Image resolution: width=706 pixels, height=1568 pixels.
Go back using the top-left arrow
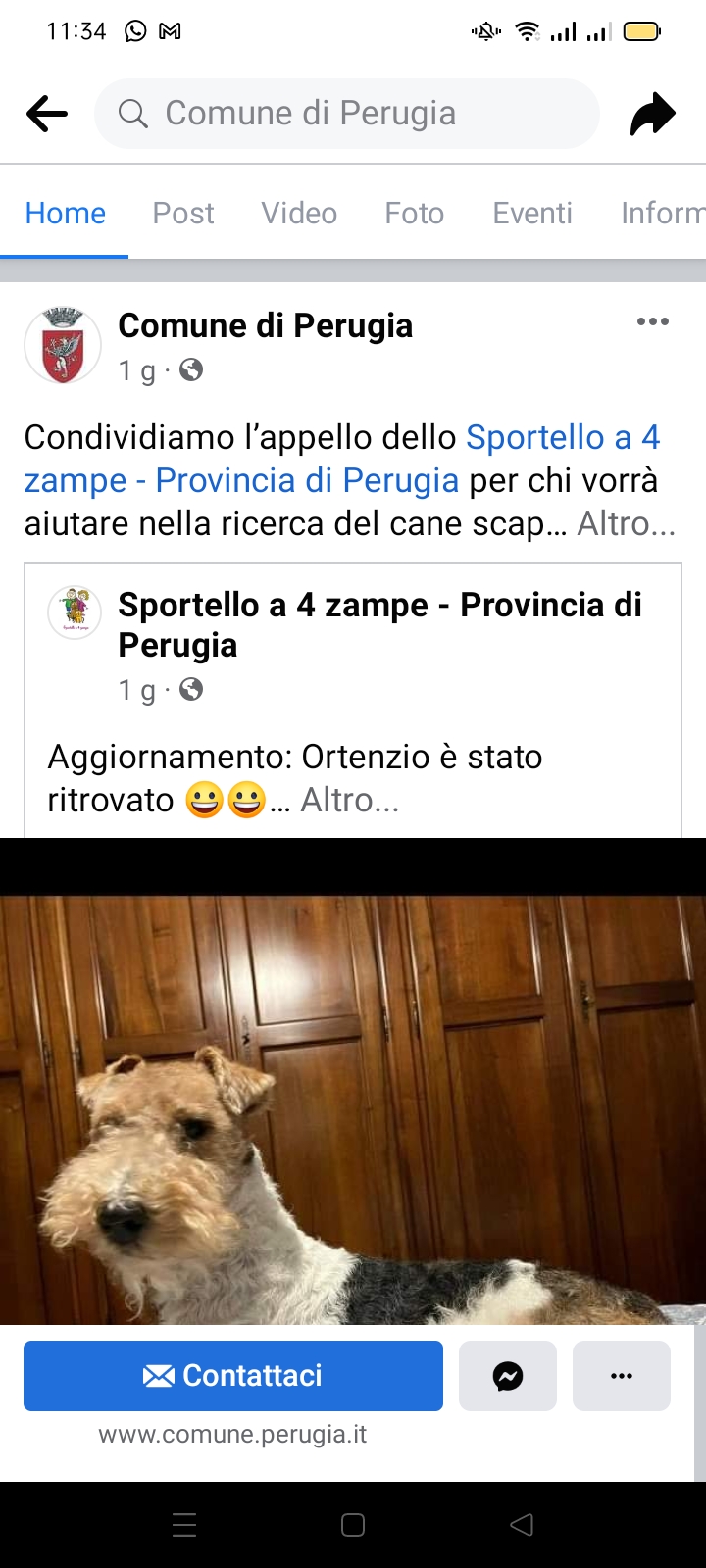pos(46,114)
